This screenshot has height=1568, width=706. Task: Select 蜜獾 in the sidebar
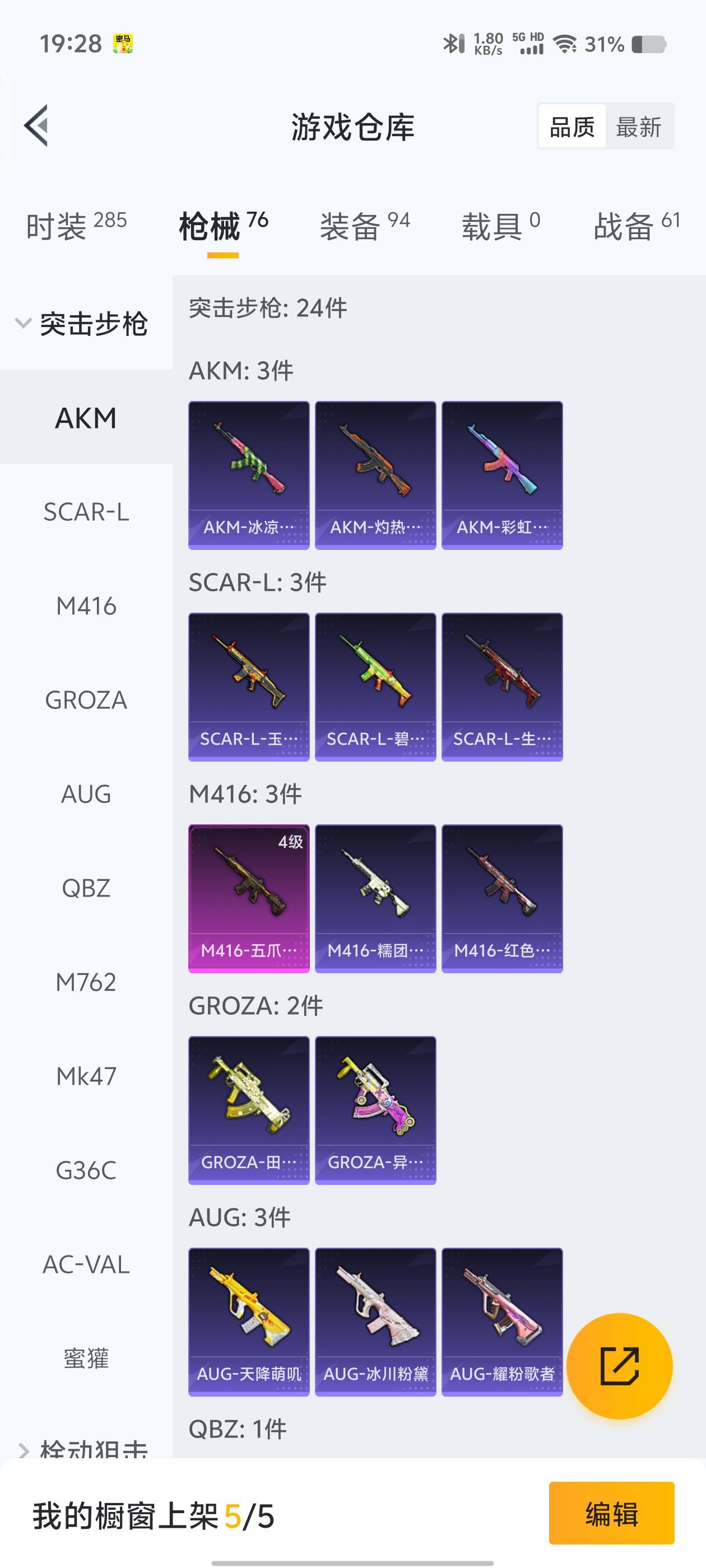(x=86, y=1359)
